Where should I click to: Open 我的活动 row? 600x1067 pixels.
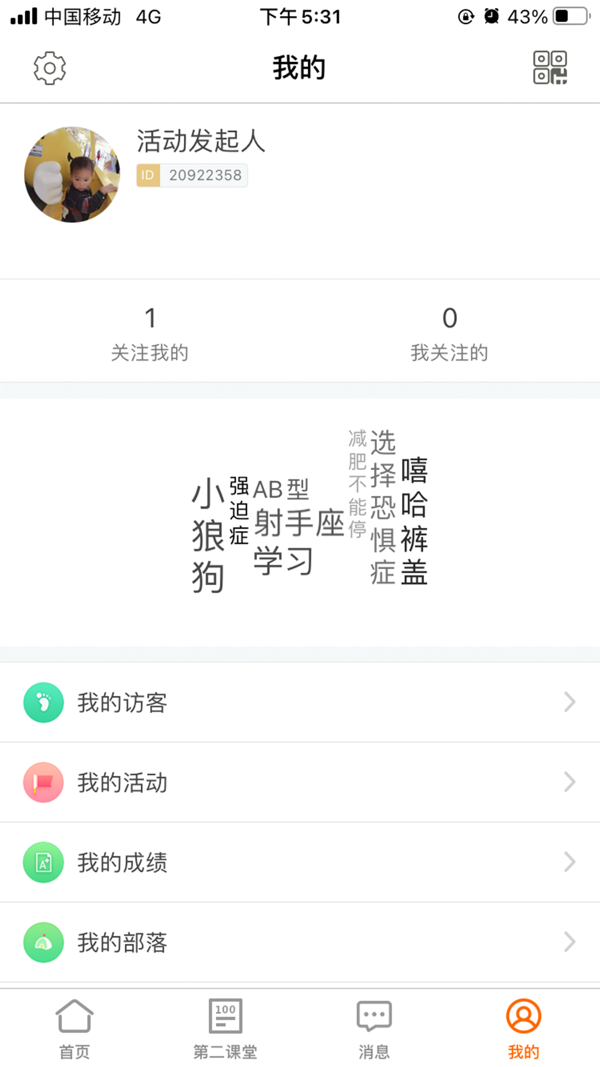click(x=300, y=782)
